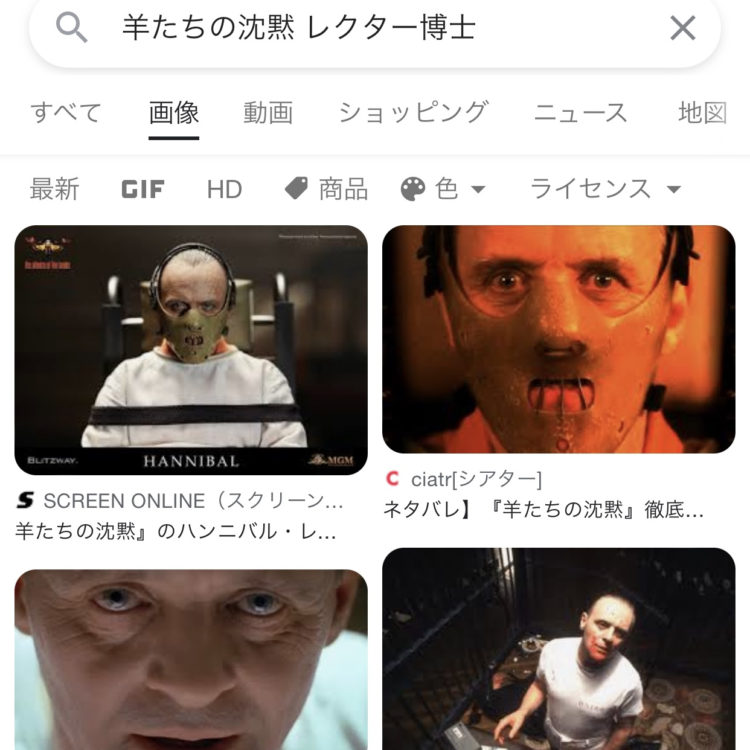Switch to the すべて tab
This screenshot has width=750, height=750.
pyautogui.click(x=66, y=113)
